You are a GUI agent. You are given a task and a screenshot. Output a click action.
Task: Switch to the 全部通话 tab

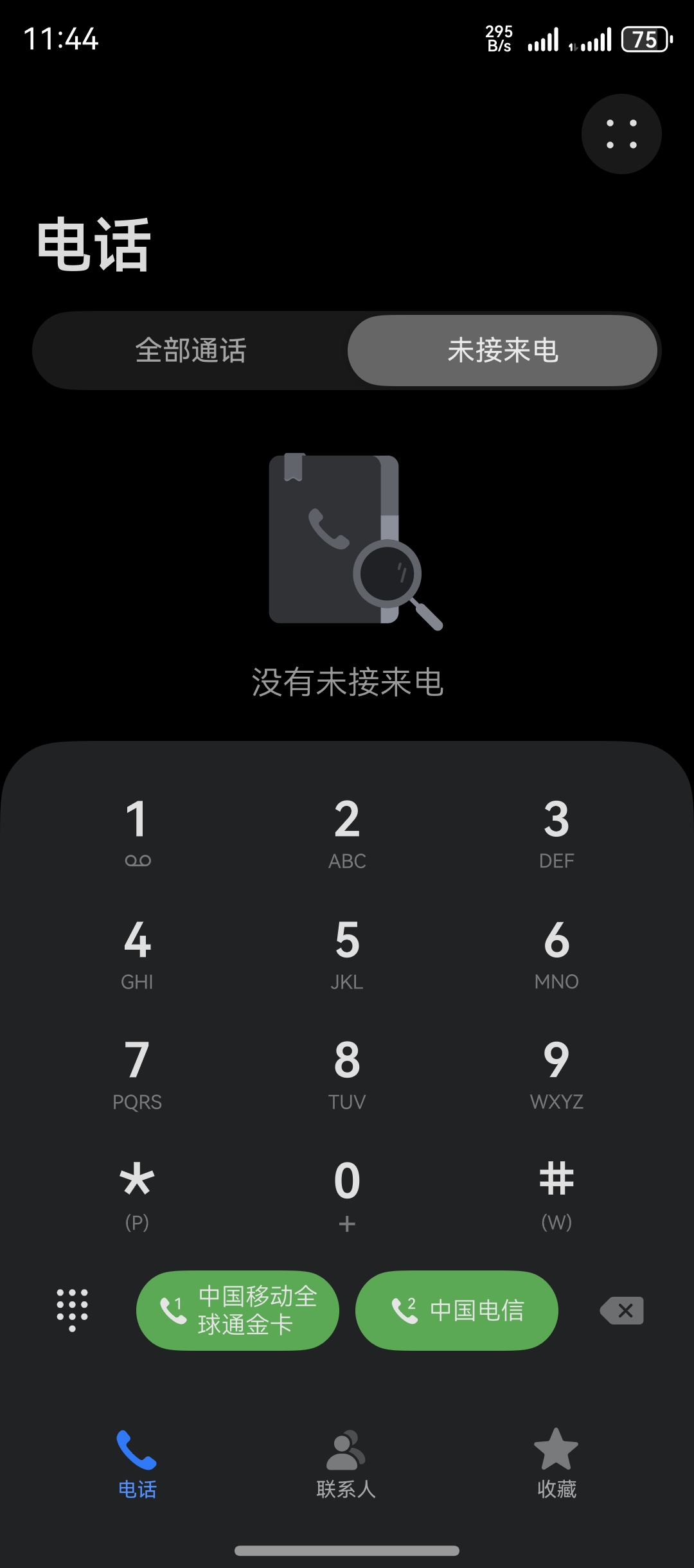click(x=191, y=351)
